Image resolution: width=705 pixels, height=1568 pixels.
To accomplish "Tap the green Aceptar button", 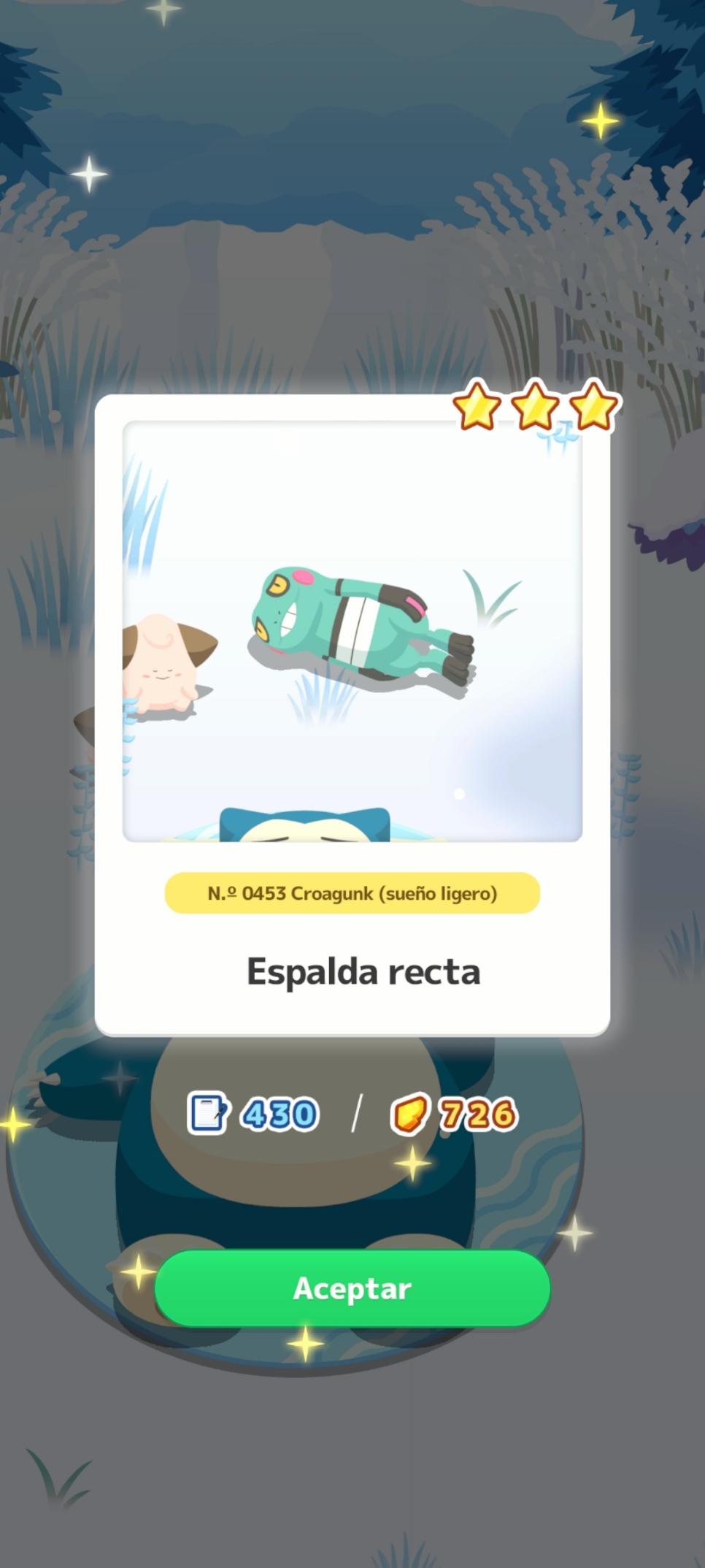I will pos(352,1289).
